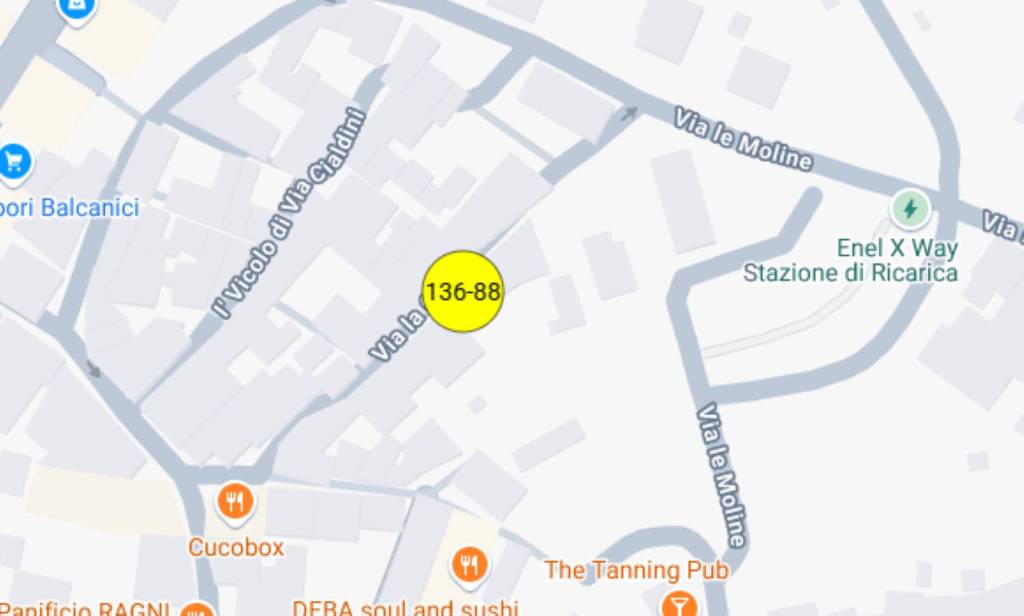Screen dimensions: 1024x616
Task: Select the Panificio RAGNI bakery marker
Action: pyautogui.click(x=197, y=609)
